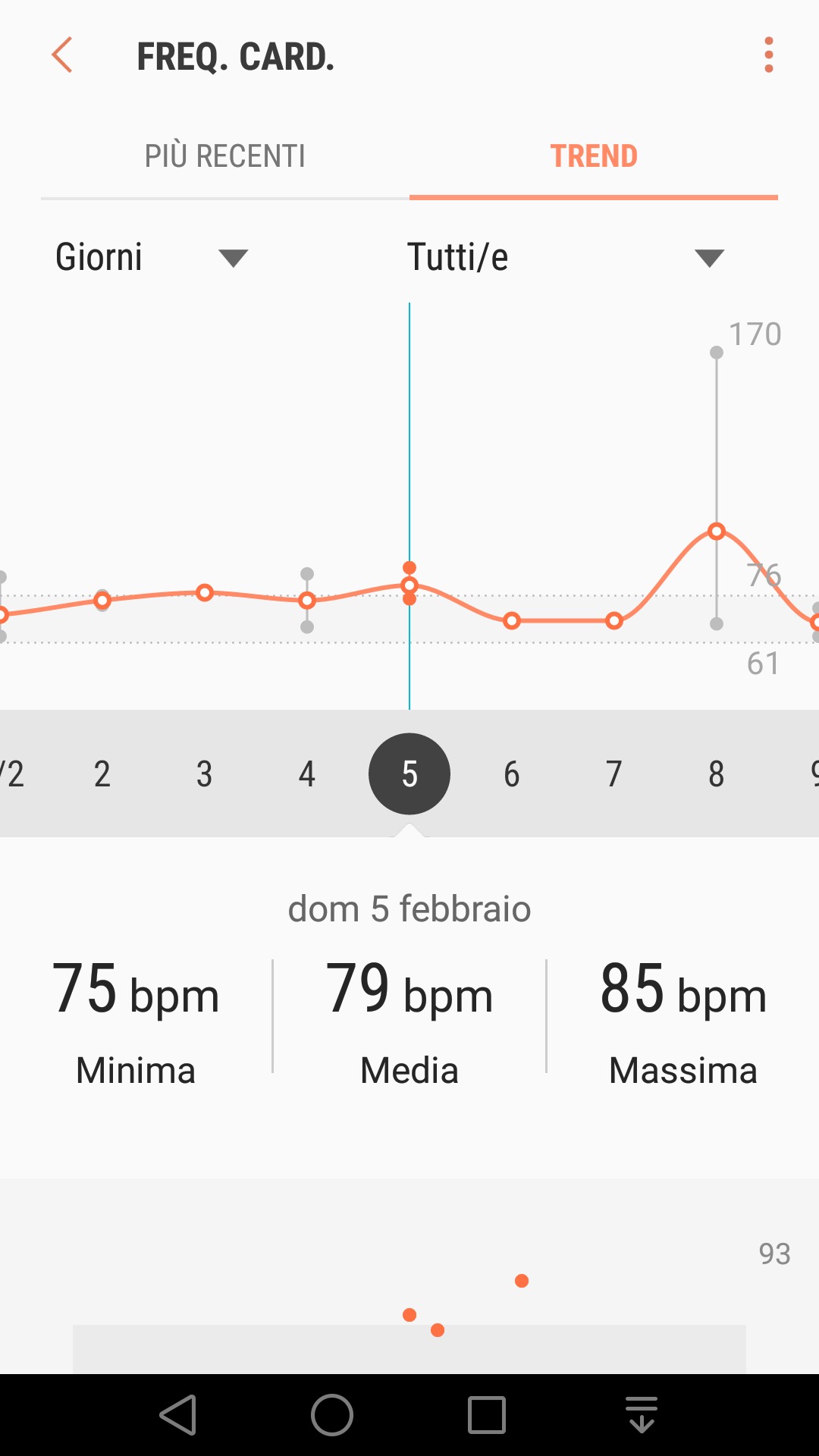Image resolution: width=819 pixels, height=1456 pixels.
Task: Tap the system home button
Action: [x=332, y=1415]
